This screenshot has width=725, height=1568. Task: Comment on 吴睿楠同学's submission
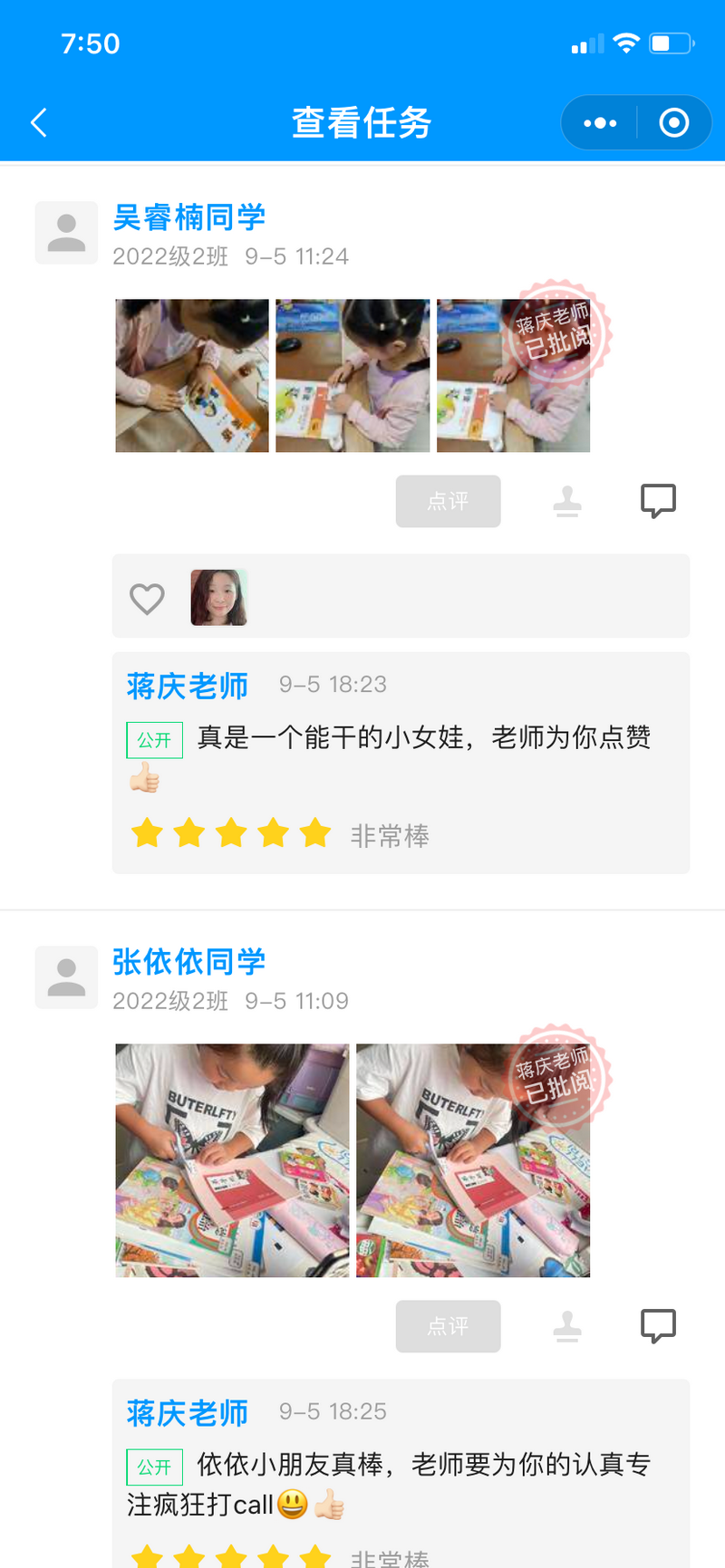pos(658,500)
